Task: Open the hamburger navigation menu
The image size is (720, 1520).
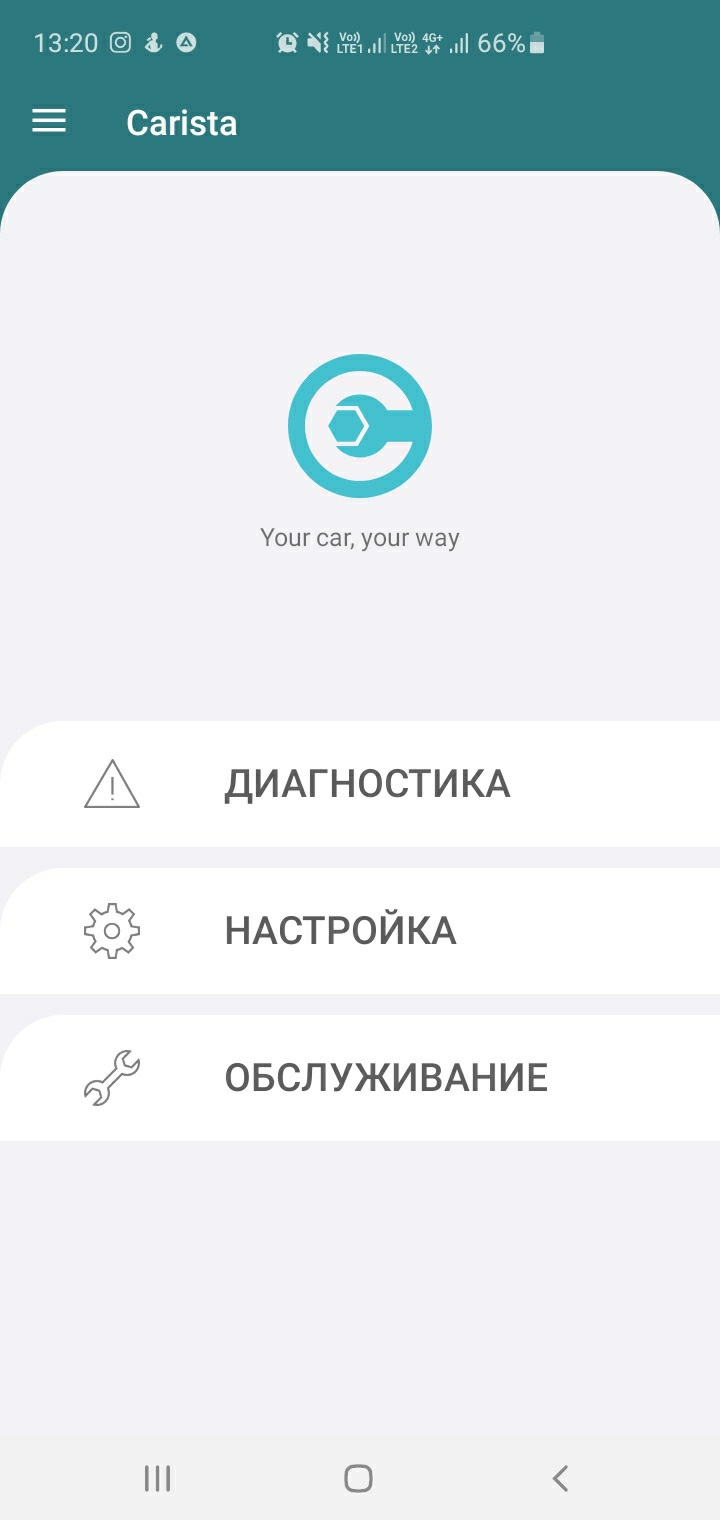Action: (x=48, y=121)
